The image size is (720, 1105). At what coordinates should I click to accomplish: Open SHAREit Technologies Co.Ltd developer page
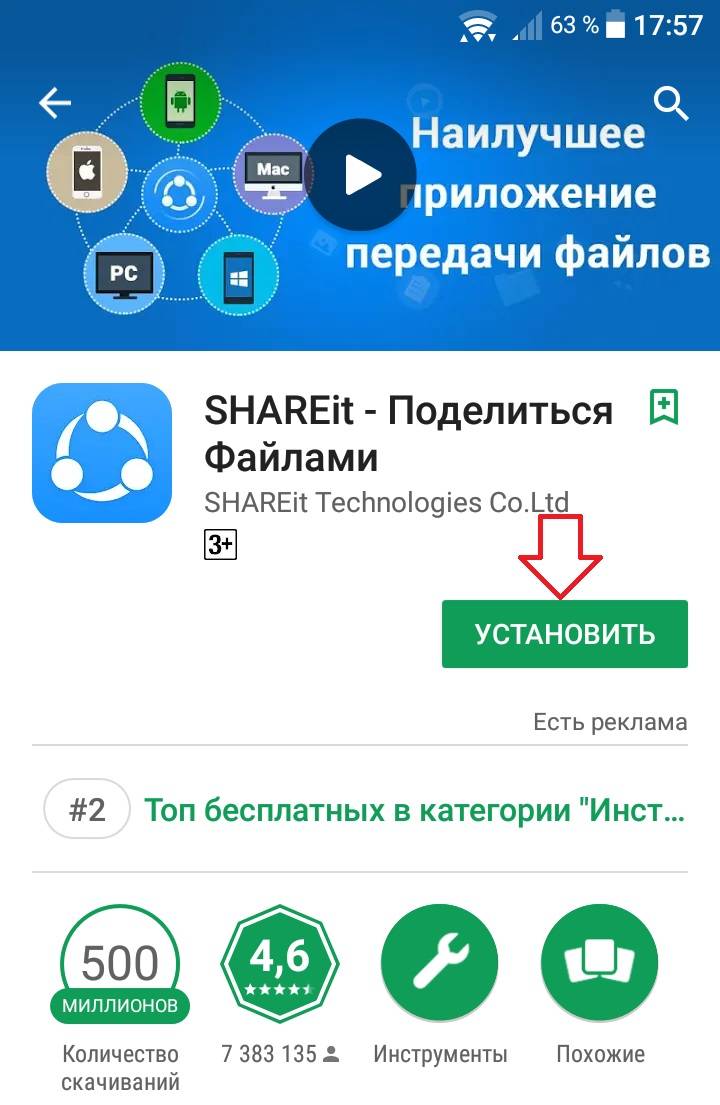386,501
